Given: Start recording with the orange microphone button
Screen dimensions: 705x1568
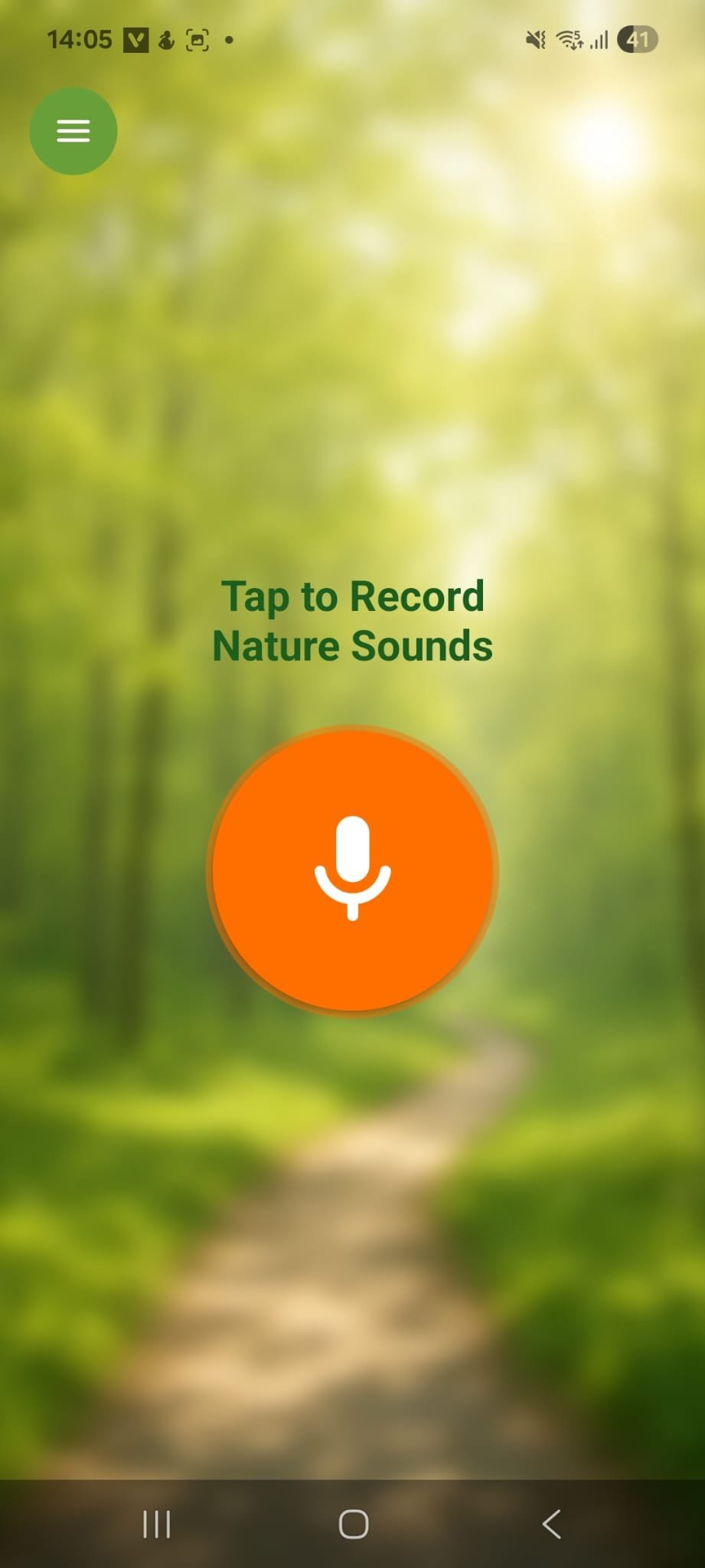Looking at the screenshot, I should 352,870.
